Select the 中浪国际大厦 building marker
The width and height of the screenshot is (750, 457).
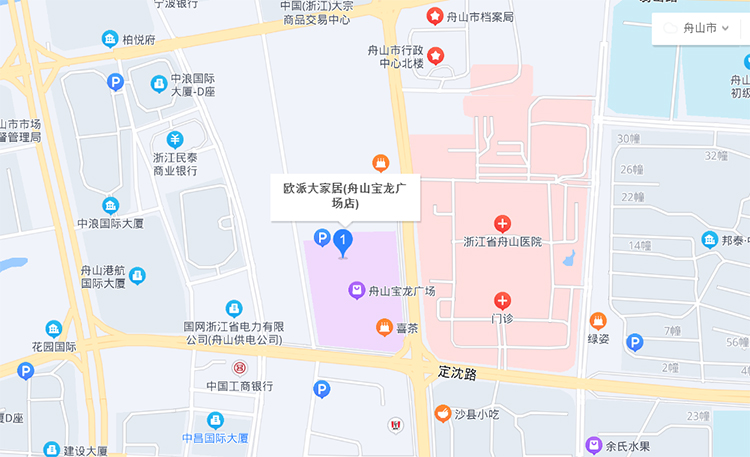pyautogui.click(x=111, y=205)
